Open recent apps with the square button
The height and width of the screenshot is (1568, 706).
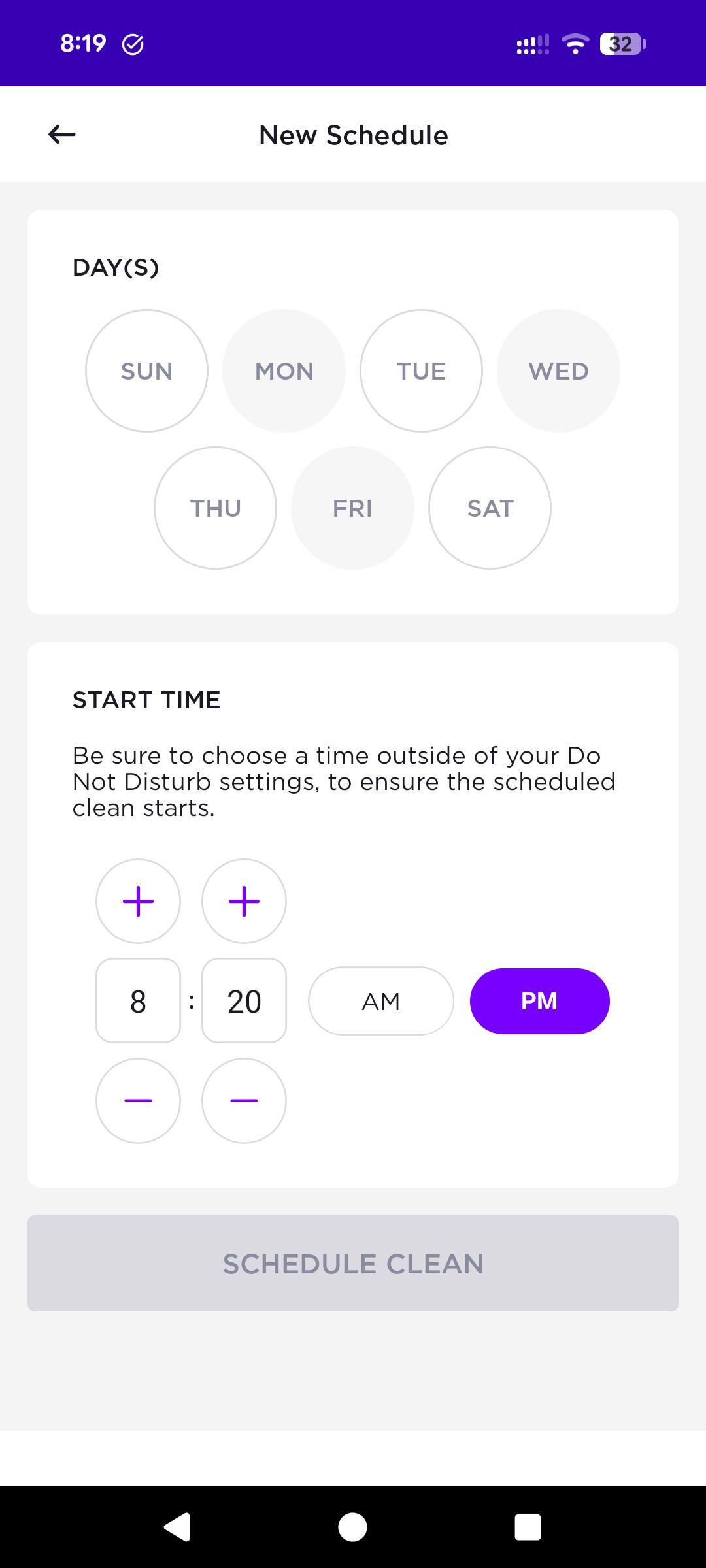point(528,1527)
